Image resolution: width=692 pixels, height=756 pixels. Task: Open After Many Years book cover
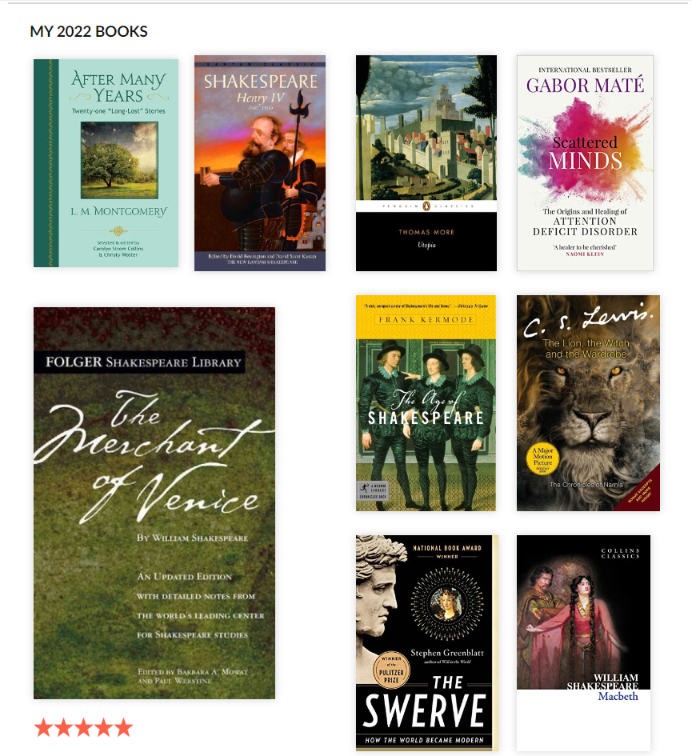[106, 162]
